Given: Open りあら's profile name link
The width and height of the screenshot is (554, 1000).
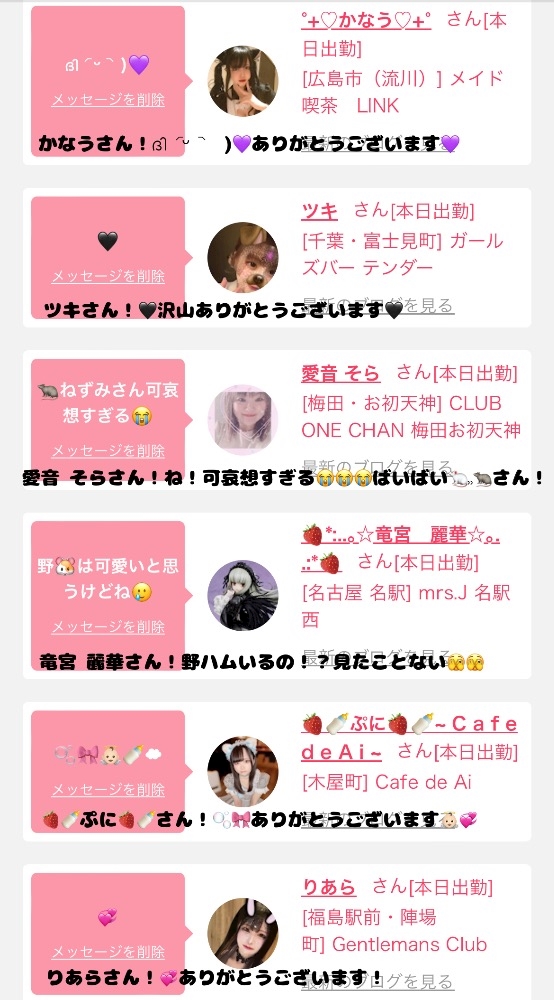Looking at the screenshot, I should click(329, 886).
